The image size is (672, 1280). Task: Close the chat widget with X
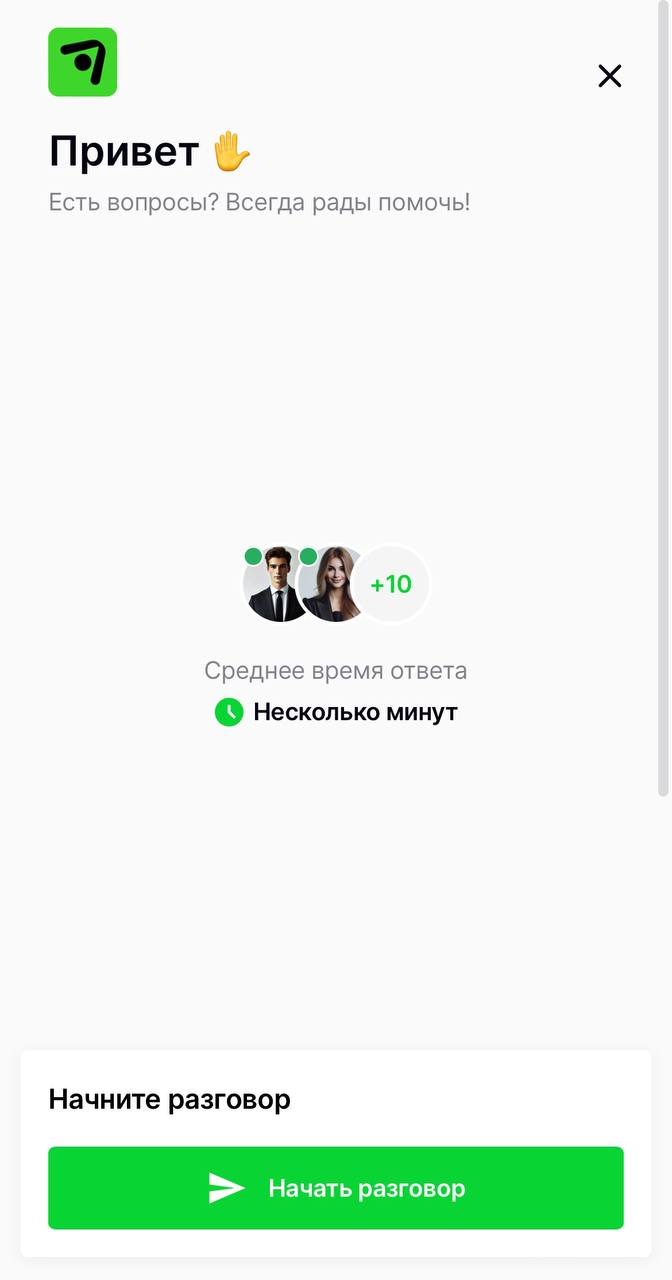pos(610,76)
